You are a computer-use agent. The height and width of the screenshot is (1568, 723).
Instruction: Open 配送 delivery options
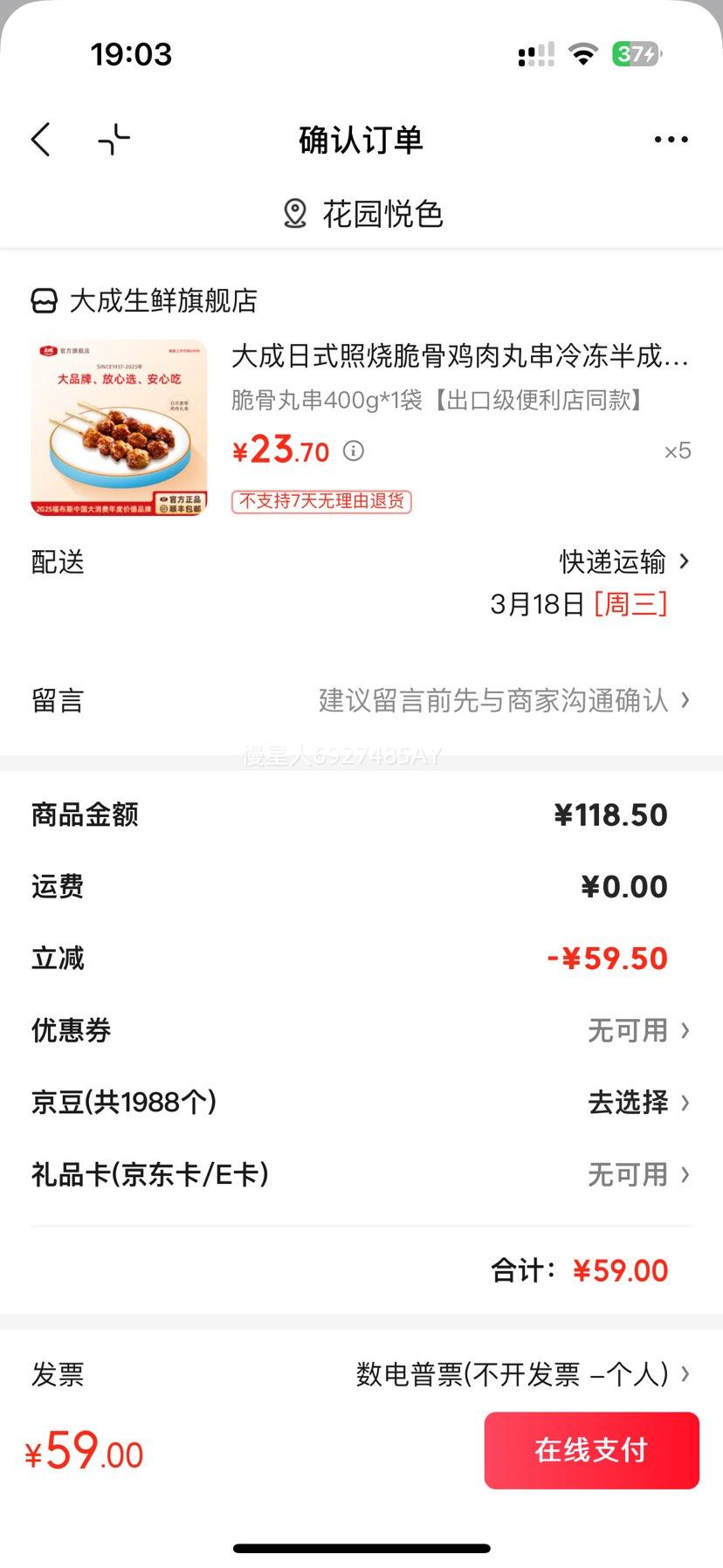tap(623, 562)
